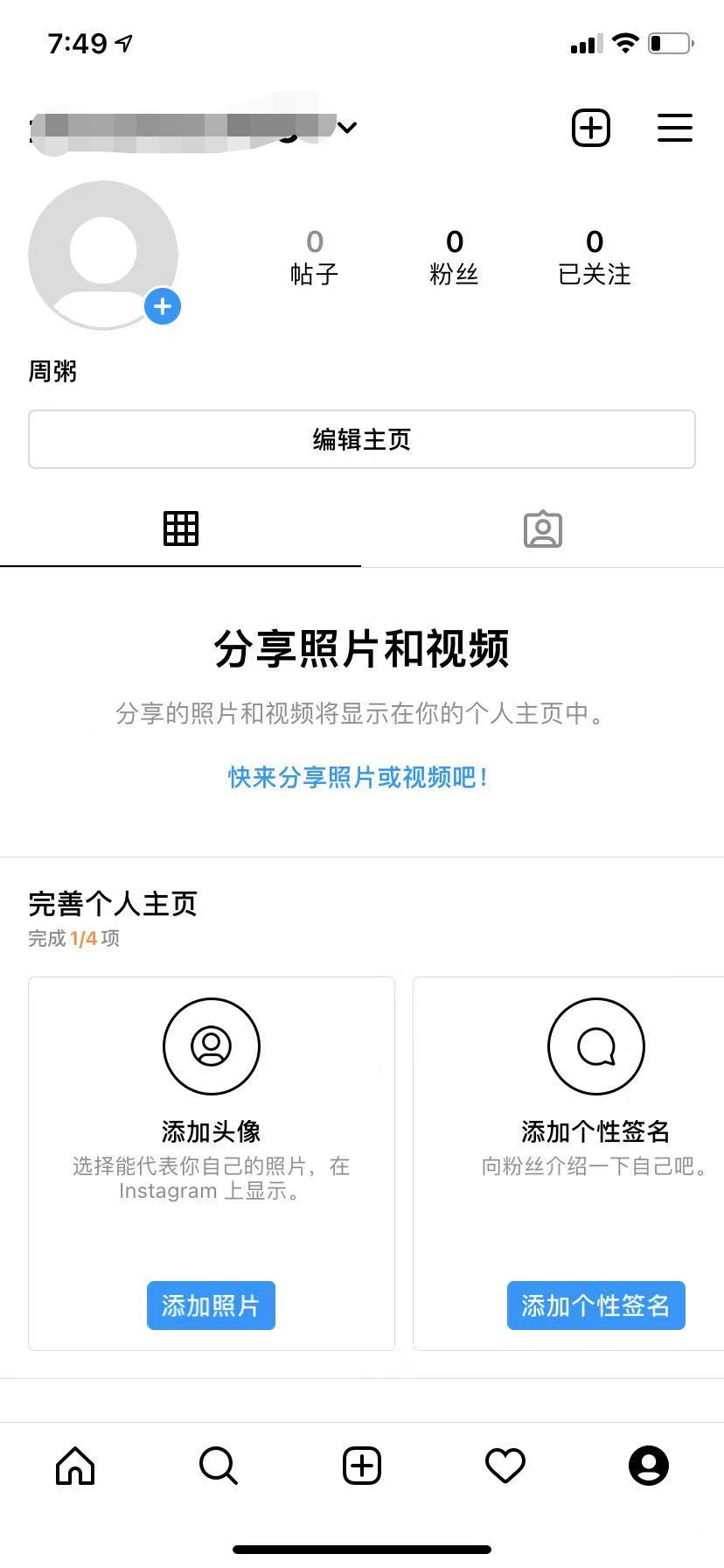The image size is (724, 1568).
Task: Tap the 添加照片 button
Action: (x=211, y=1305)
